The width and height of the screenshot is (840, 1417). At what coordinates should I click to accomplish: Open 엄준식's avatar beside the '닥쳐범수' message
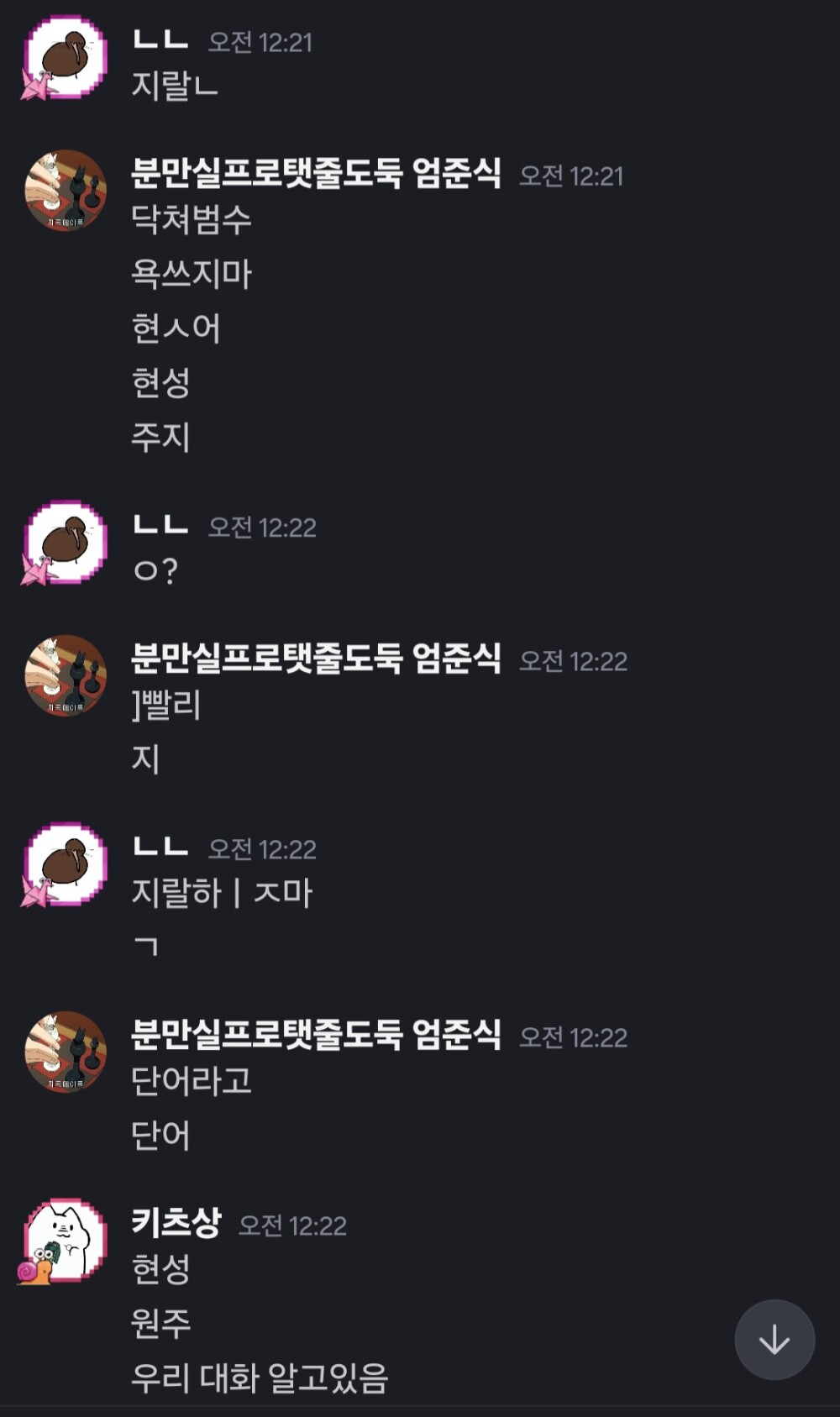[x=66, y=191]
